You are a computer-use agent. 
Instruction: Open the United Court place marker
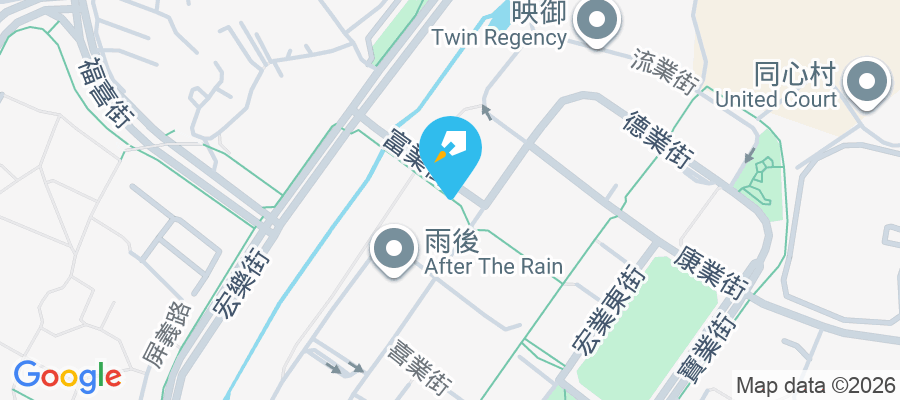point(865,82)
